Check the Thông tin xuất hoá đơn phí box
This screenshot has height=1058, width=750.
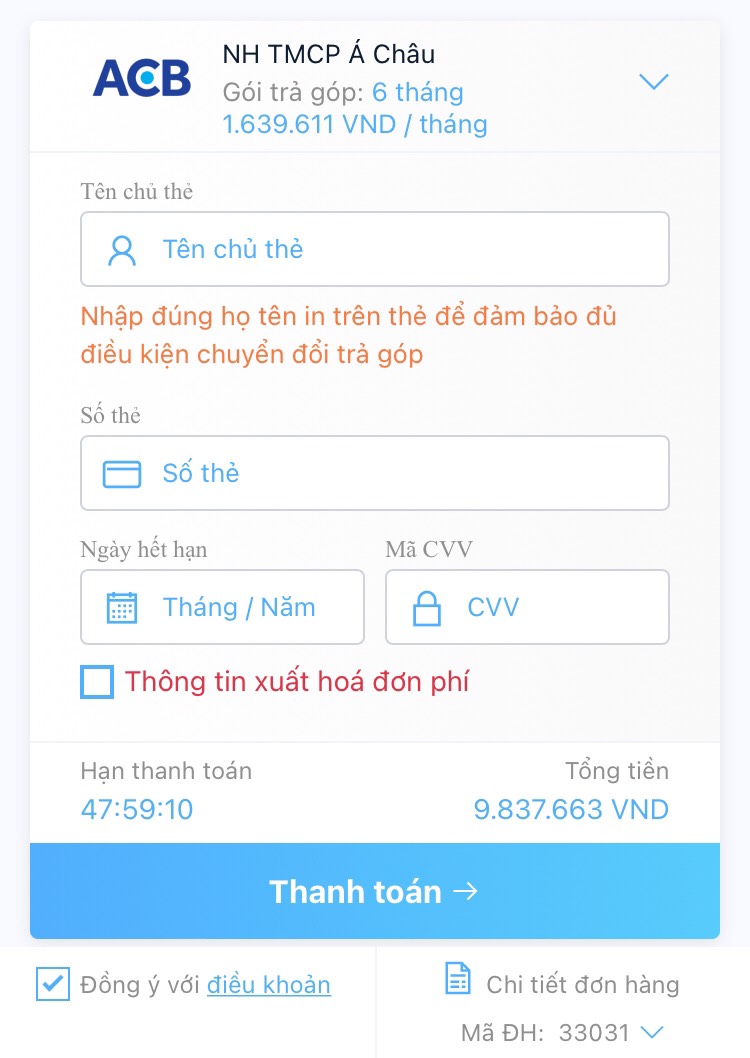97,682
